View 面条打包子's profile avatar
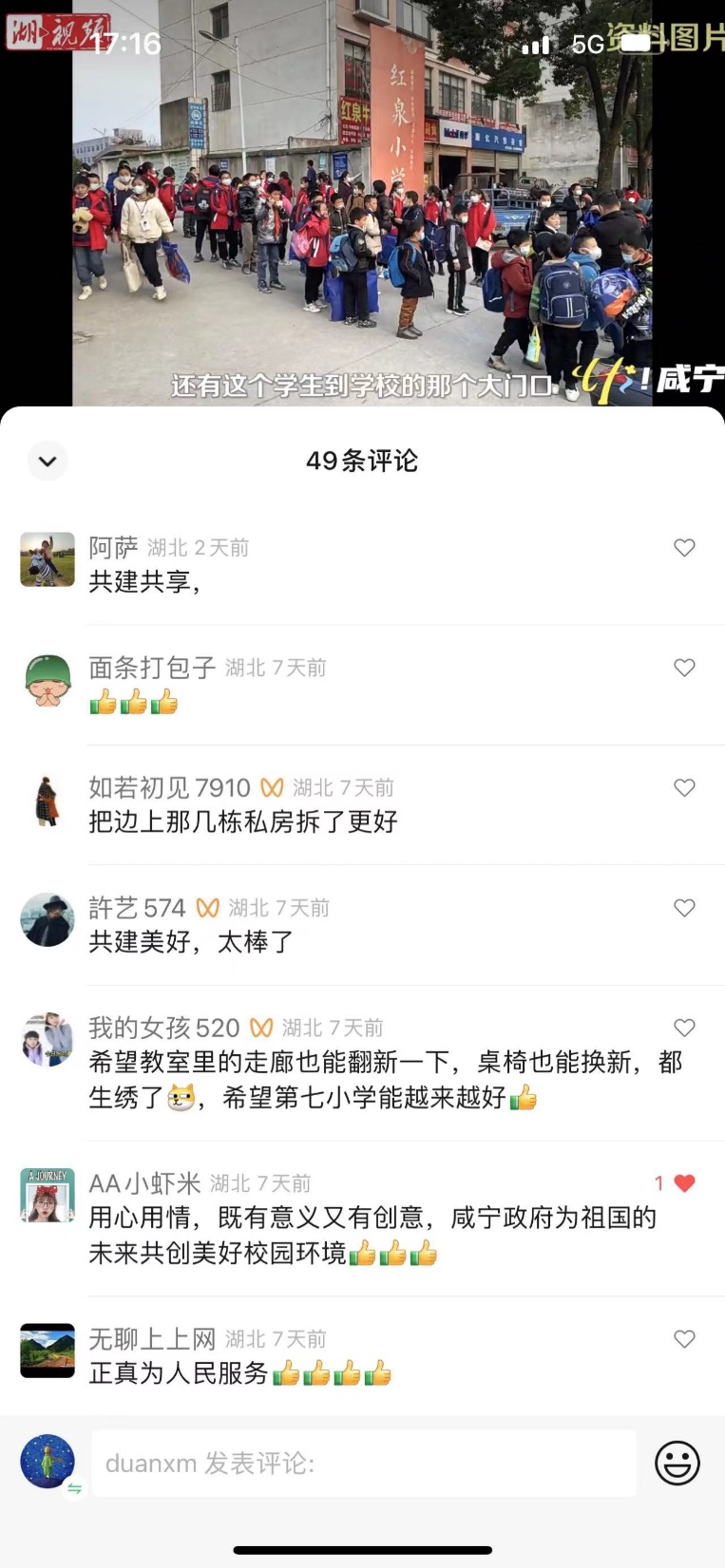Image resolution: width=725 pixels, height=1568 pixels. (x=48, y=680)
